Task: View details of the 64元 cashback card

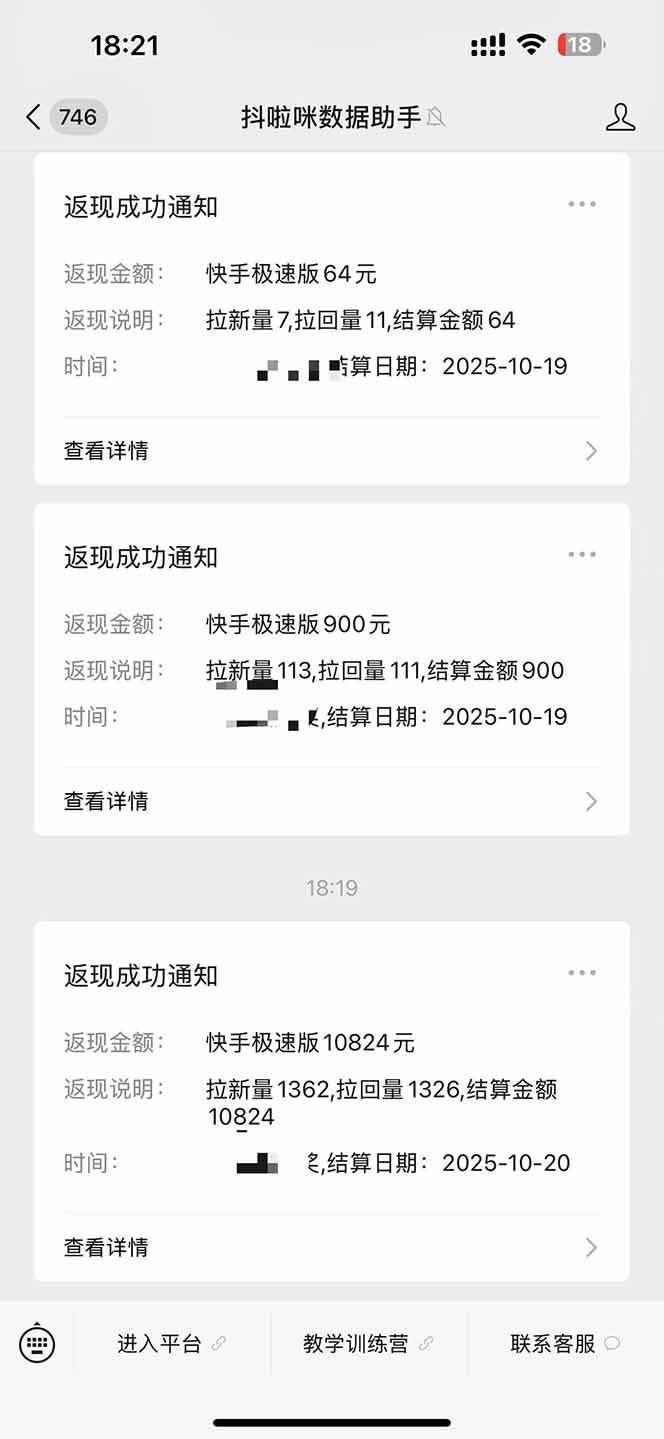Action: tap(331, 451)
